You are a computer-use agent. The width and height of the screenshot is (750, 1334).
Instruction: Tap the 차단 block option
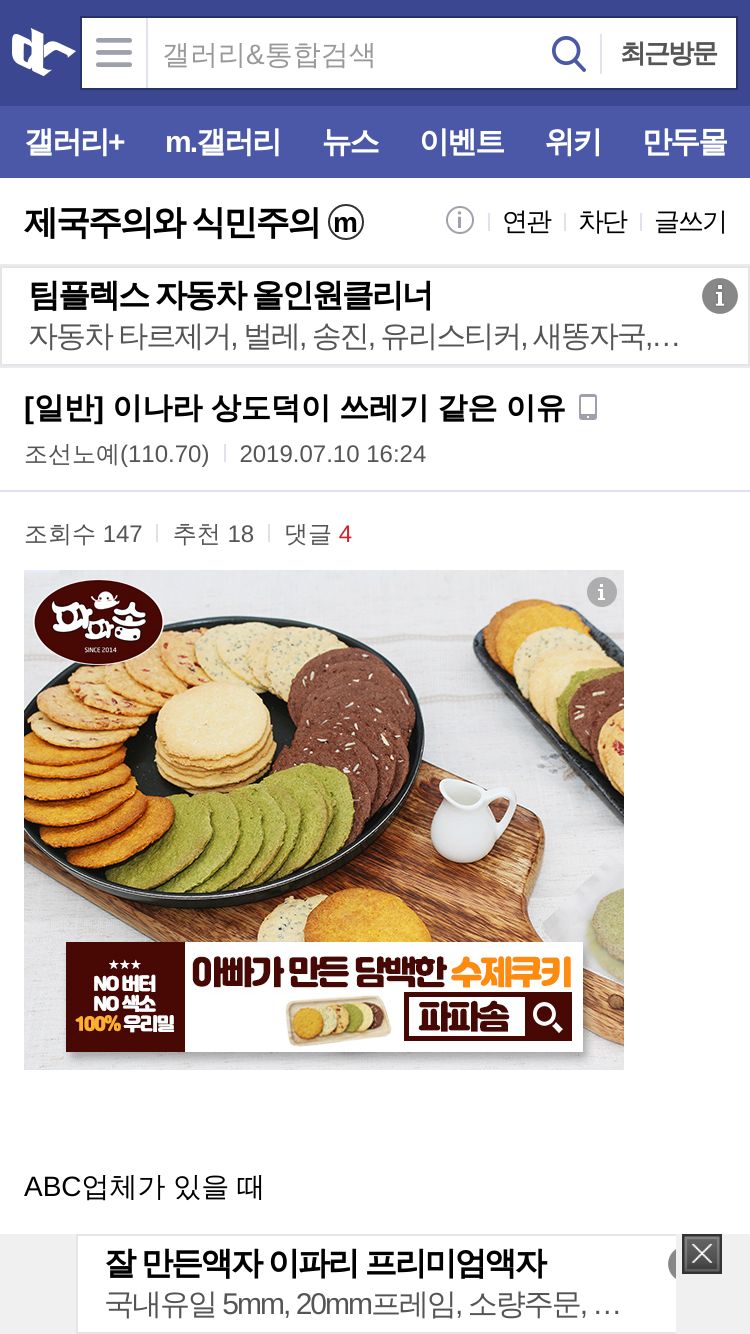click(602, 222)
